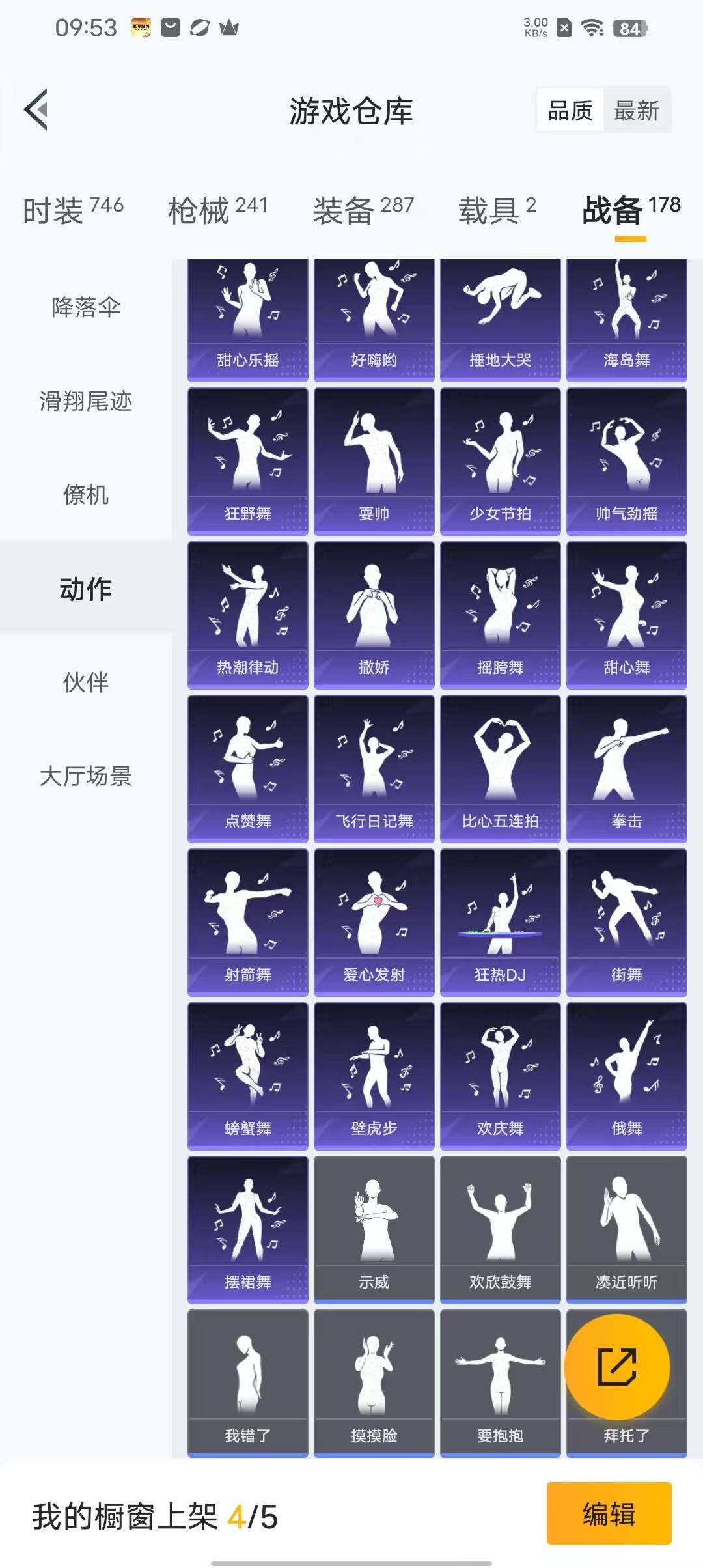Select 滑翔尾迹 in the side menu
Image resolution: width=703 pixels, height=1568 pixels.
point(86,401)
